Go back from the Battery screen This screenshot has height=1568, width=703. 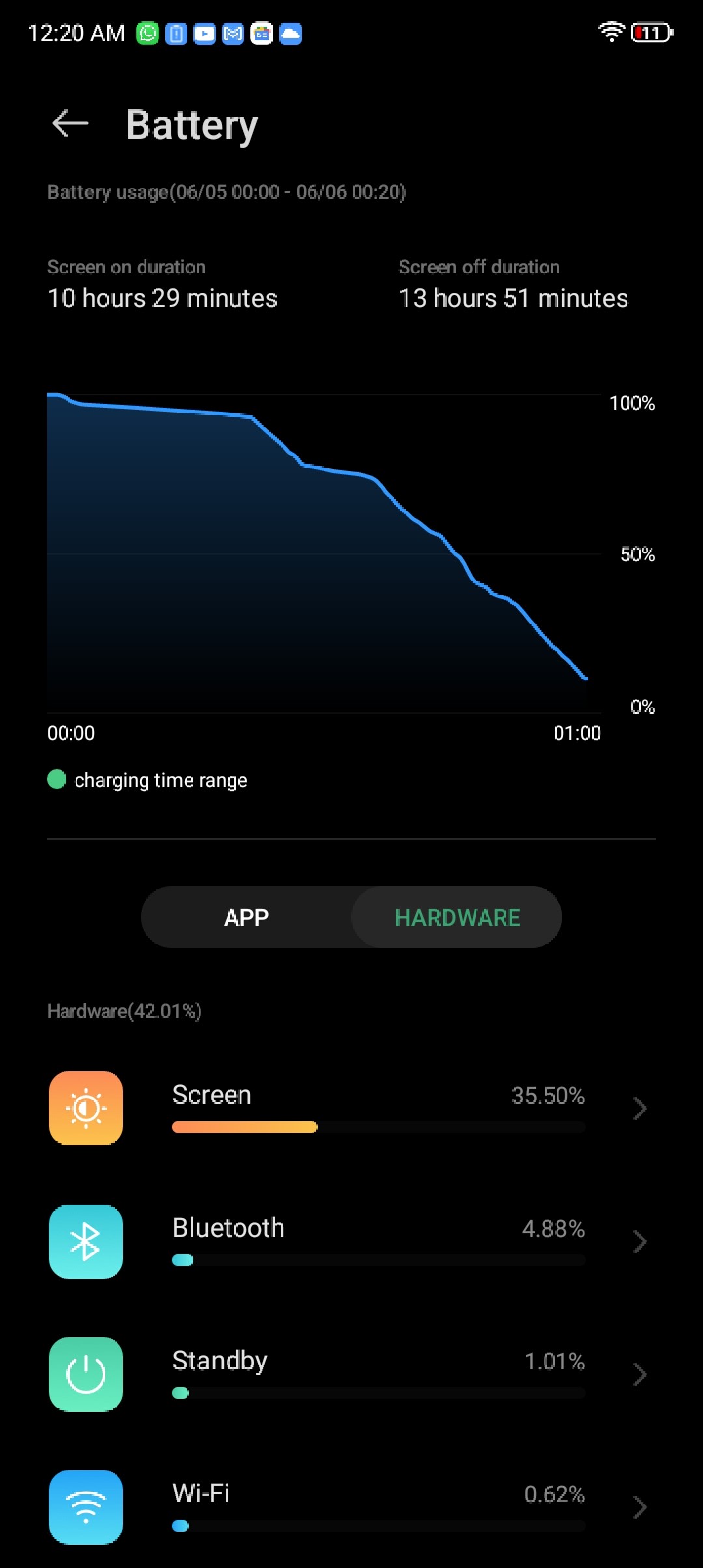70,124
